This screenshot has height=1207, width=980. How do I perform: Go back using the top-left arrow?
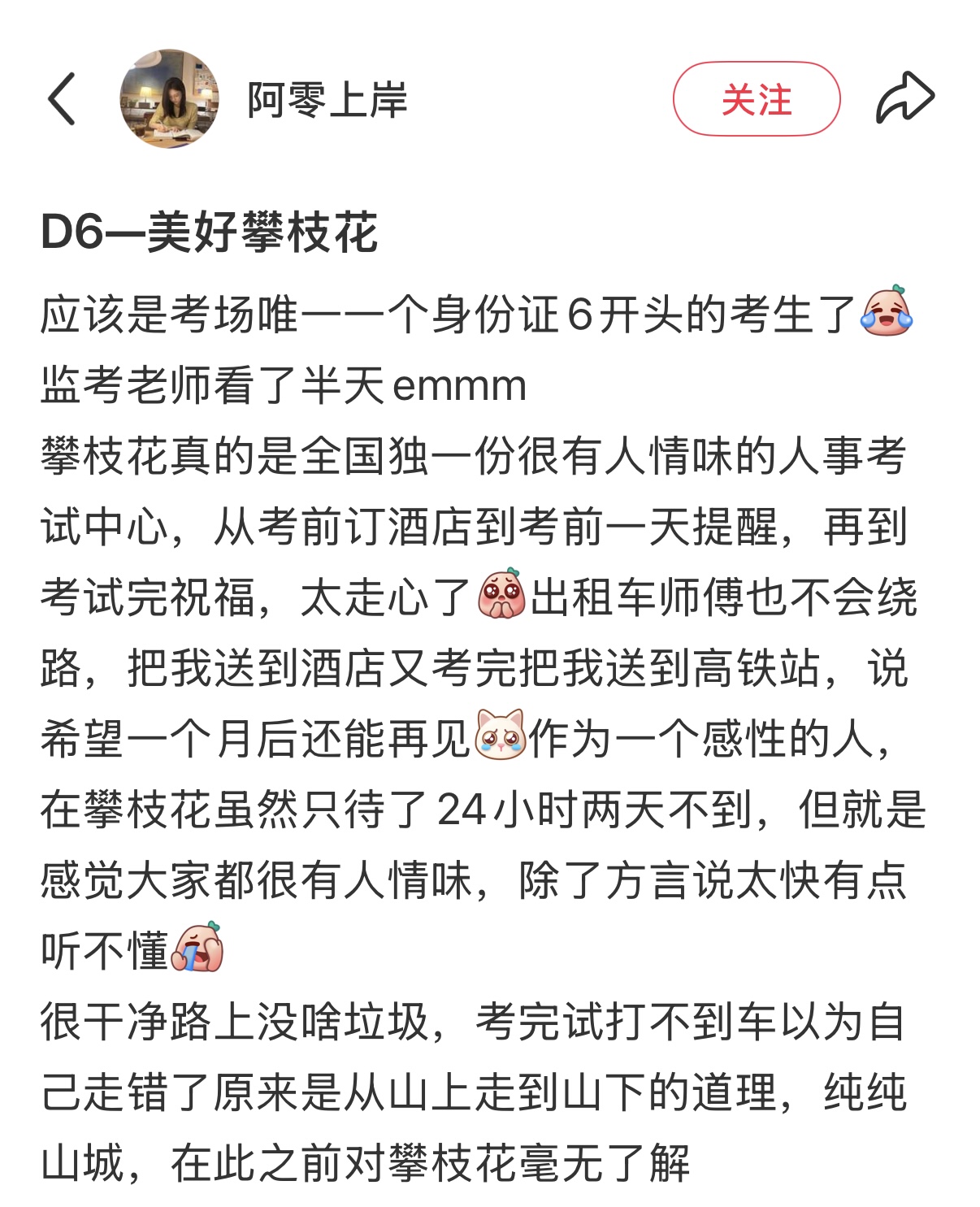click(63, 99)
